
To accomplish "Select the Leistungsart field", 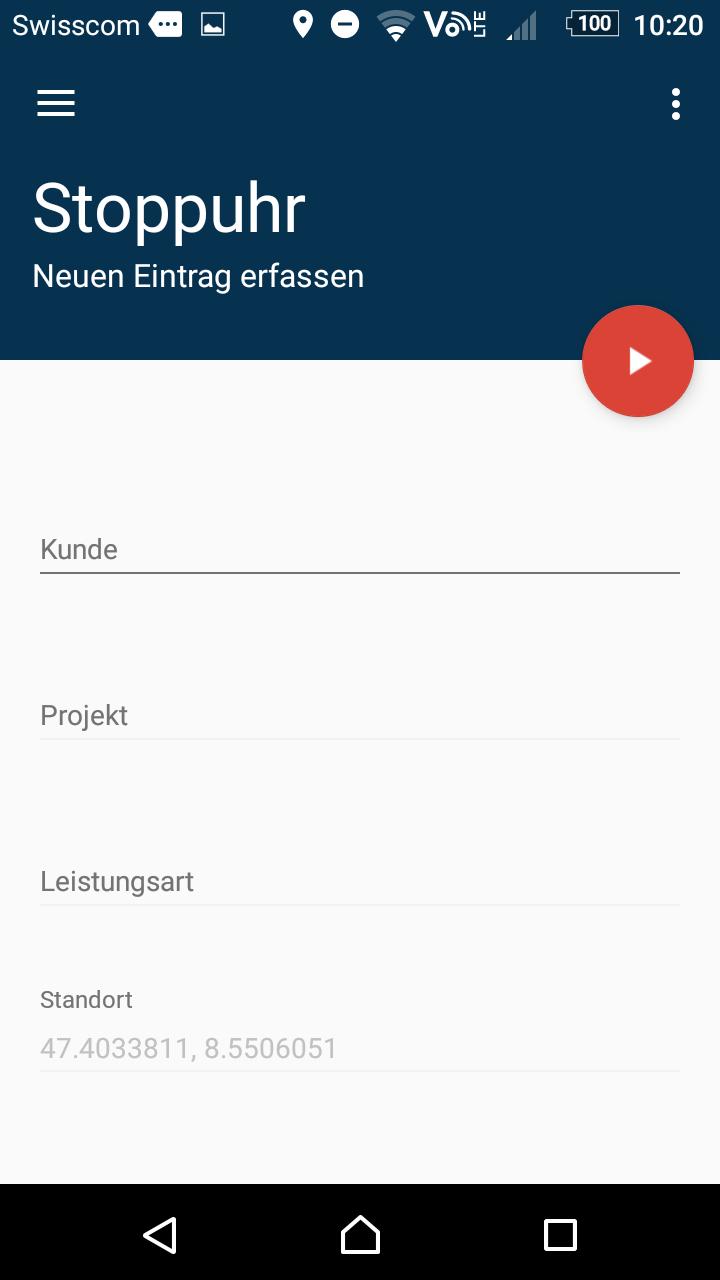I will 360,882.
